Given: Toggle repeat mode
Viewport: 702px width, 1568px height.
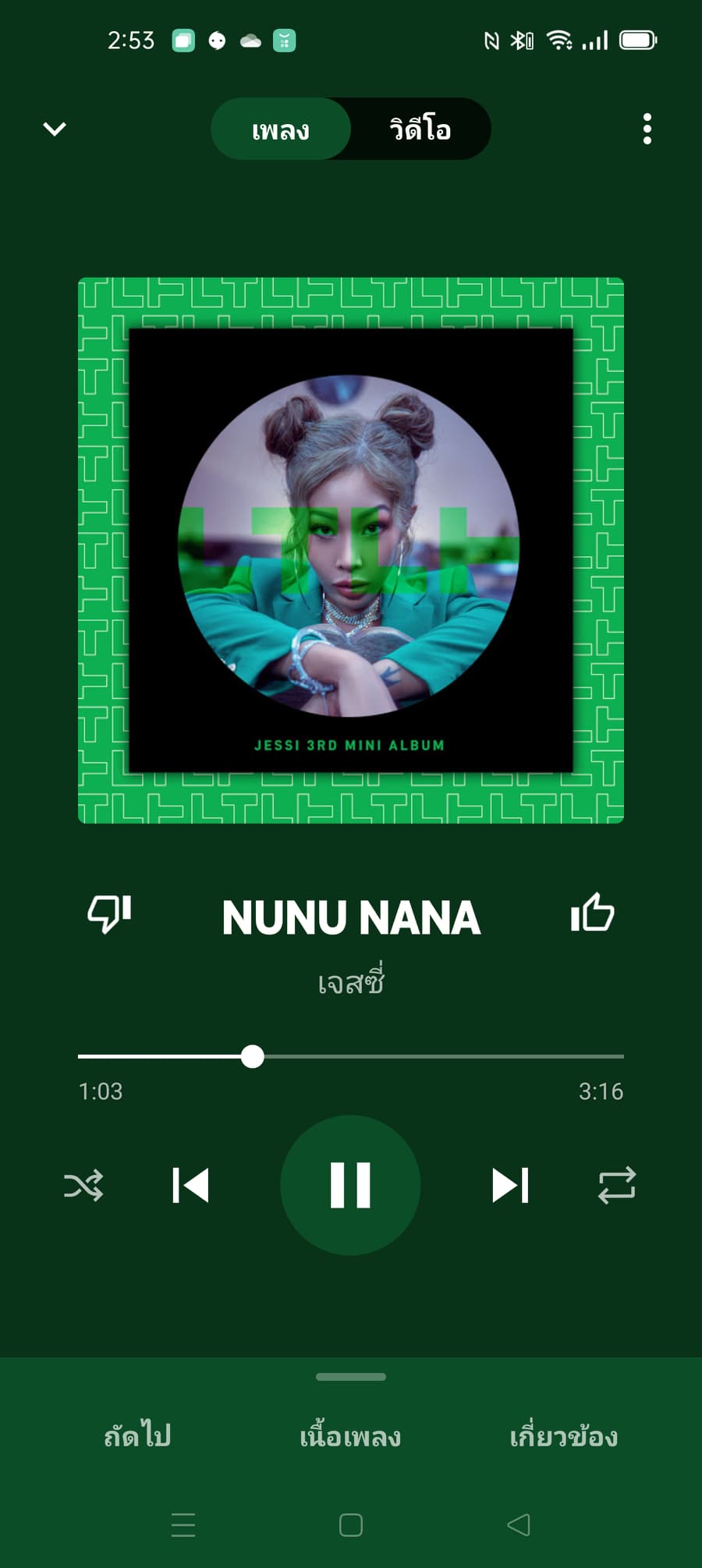Looking at the screenshot, I should [617, 1185].
